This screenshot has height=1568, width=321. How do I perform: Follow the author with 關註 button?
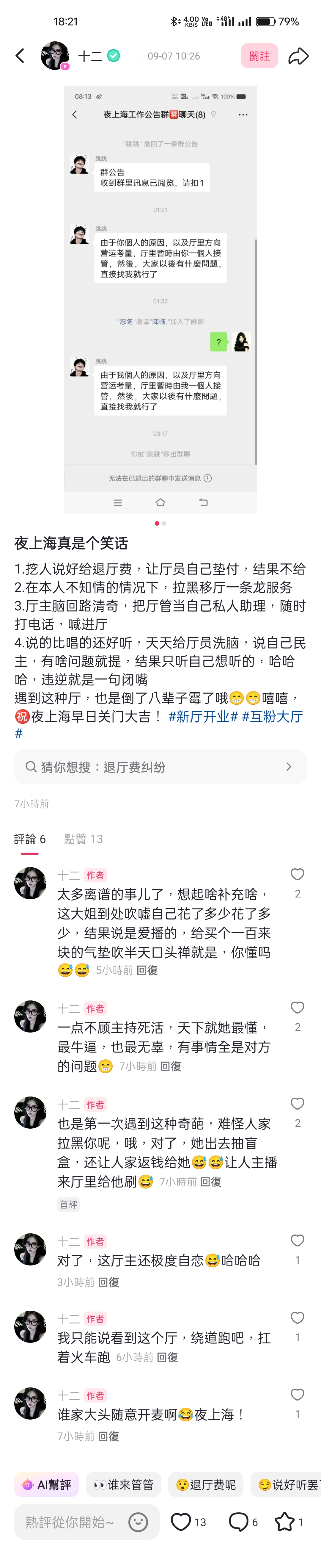(x=259, y=56)
